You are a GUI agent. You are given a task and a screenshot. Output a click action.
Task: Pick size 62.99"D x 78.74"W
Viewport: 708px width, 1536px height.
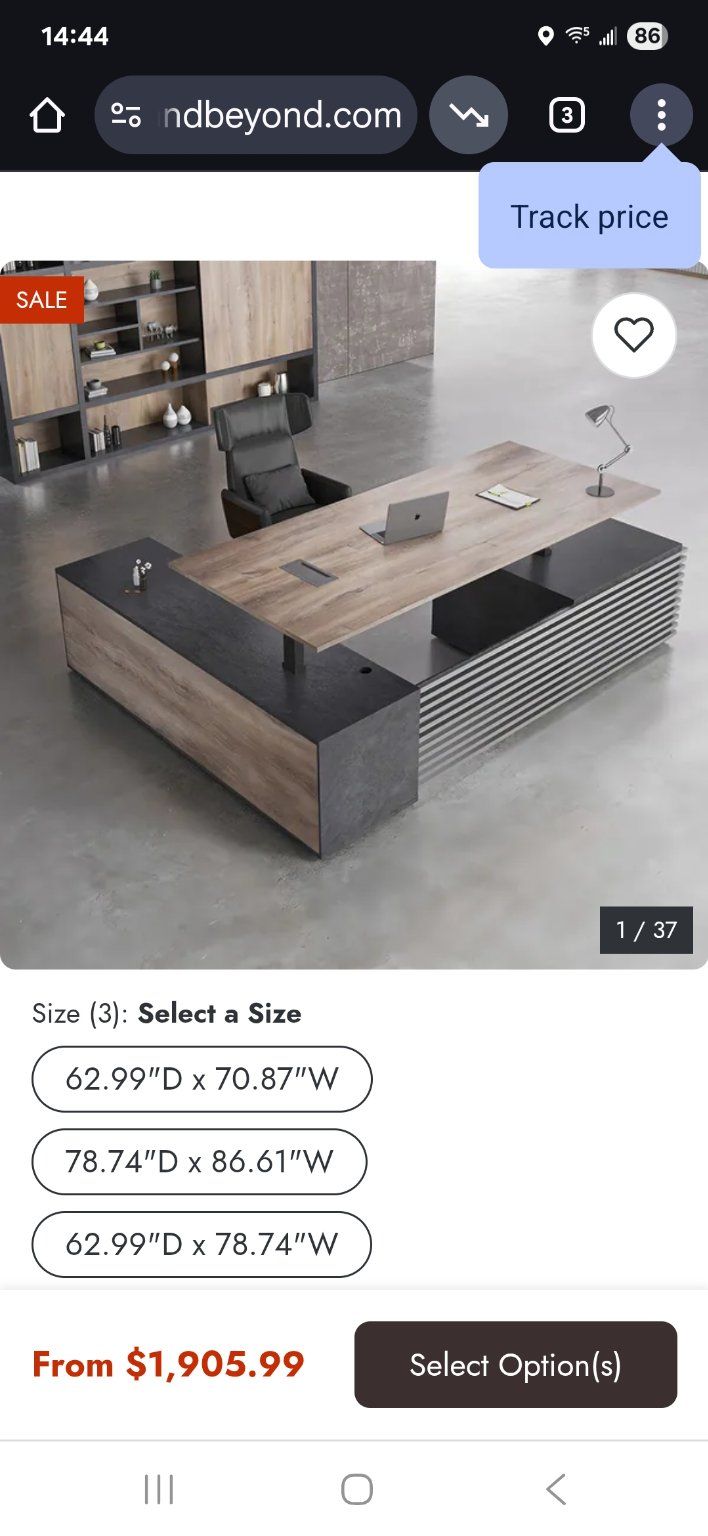click(202, 1244)
